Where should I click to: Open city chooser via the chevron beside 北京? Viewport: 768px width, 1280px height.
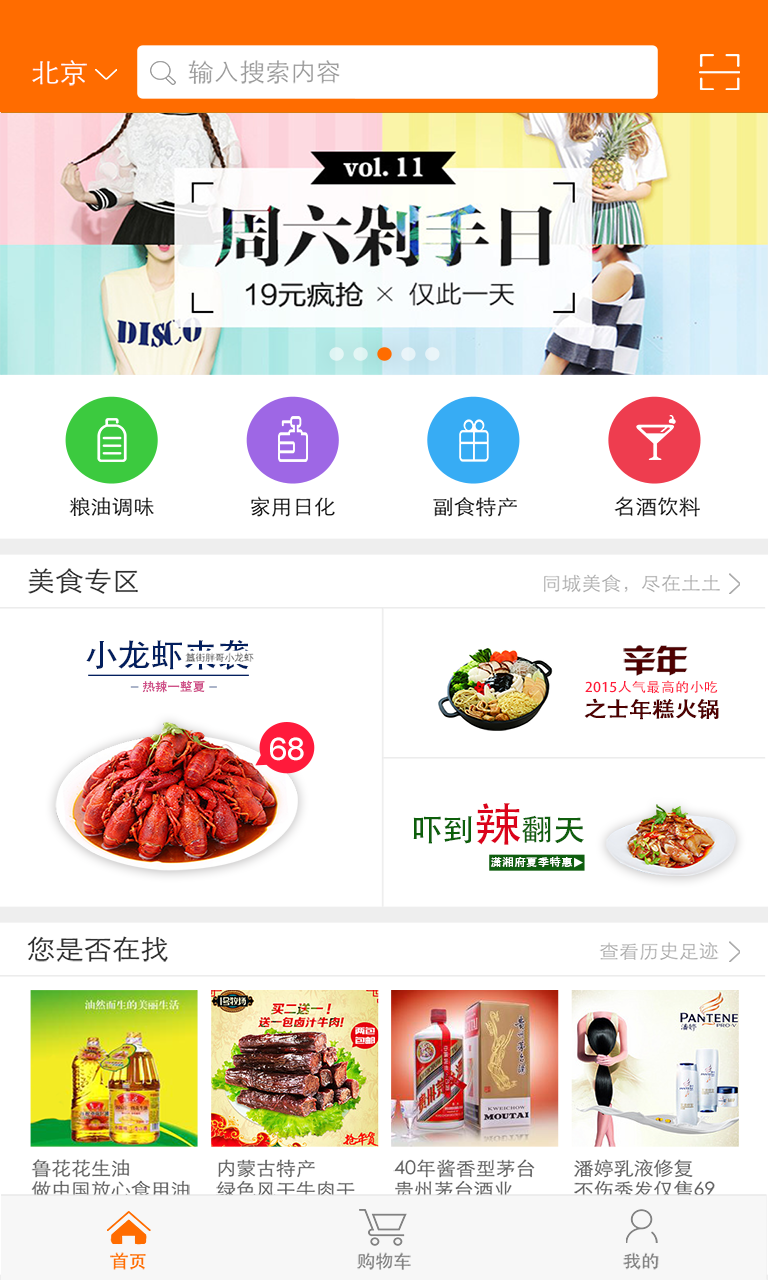click(105, 73)
